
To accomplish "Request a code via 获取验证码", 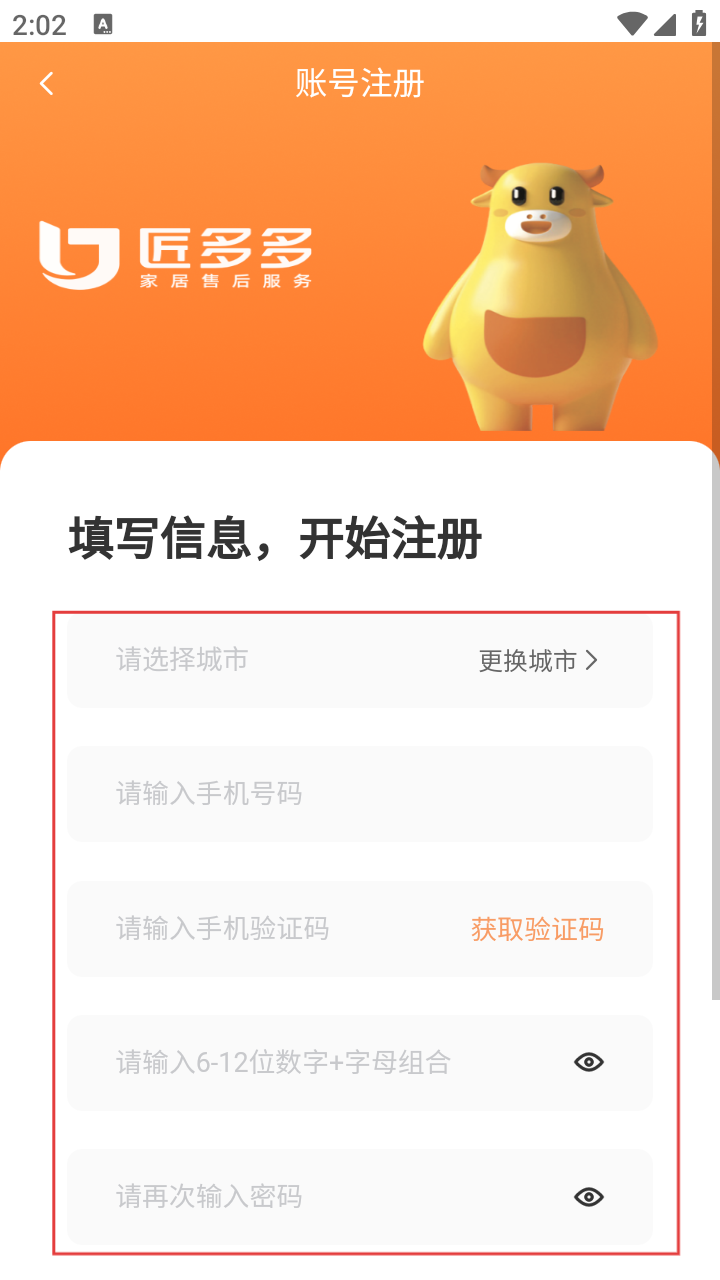I will click(x=537, y=930).
